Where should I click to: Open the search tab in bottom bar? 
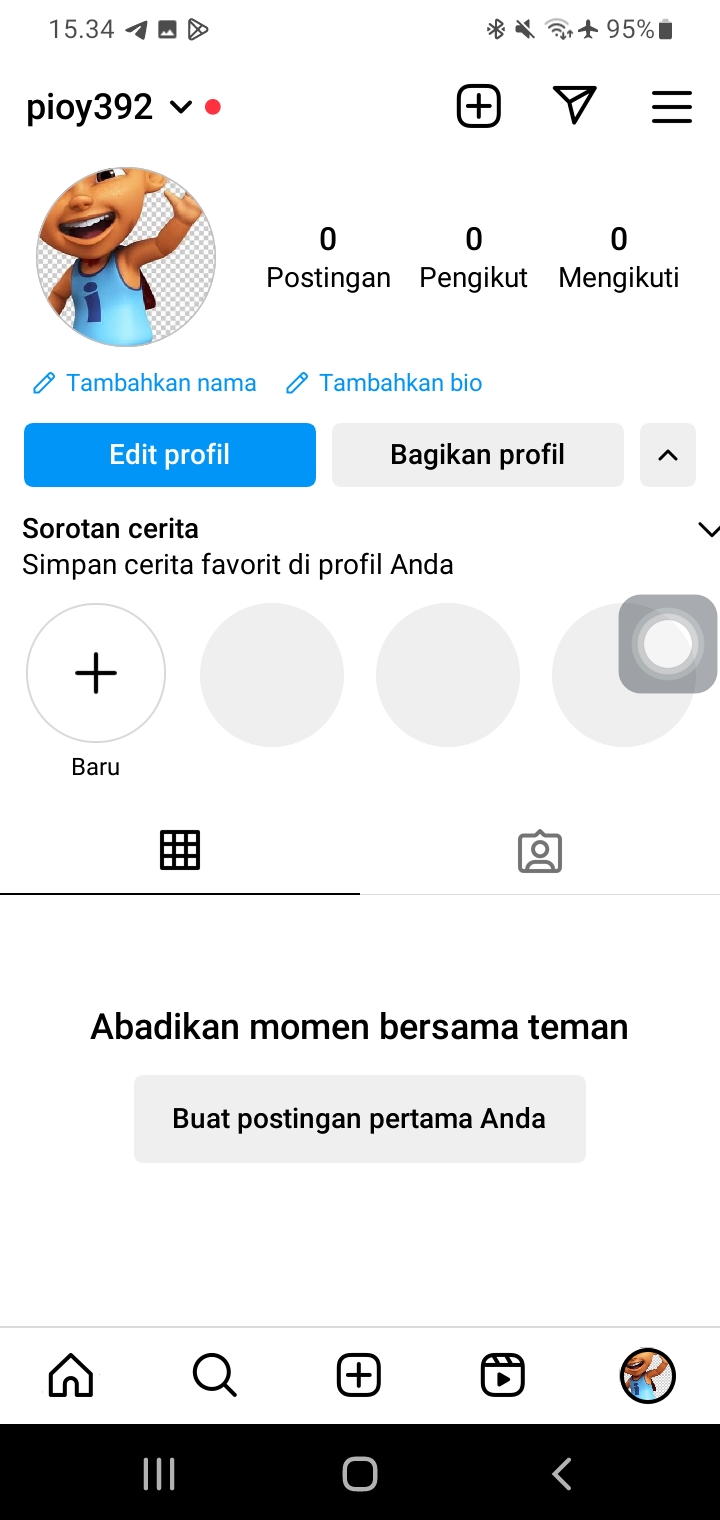coord(214,1376)
